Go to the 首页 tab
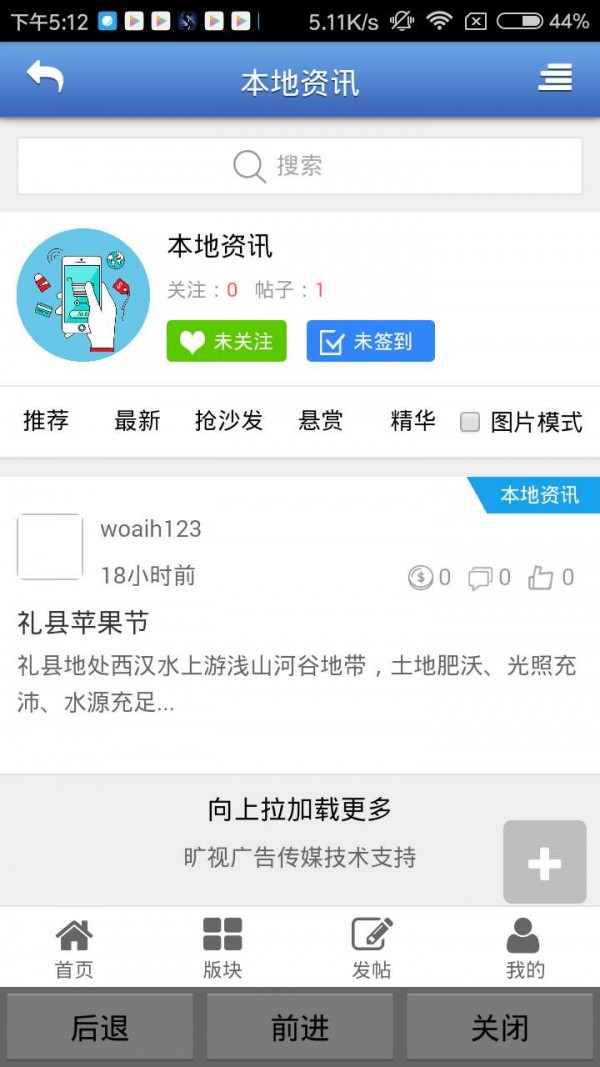 [x=74, y=948]
